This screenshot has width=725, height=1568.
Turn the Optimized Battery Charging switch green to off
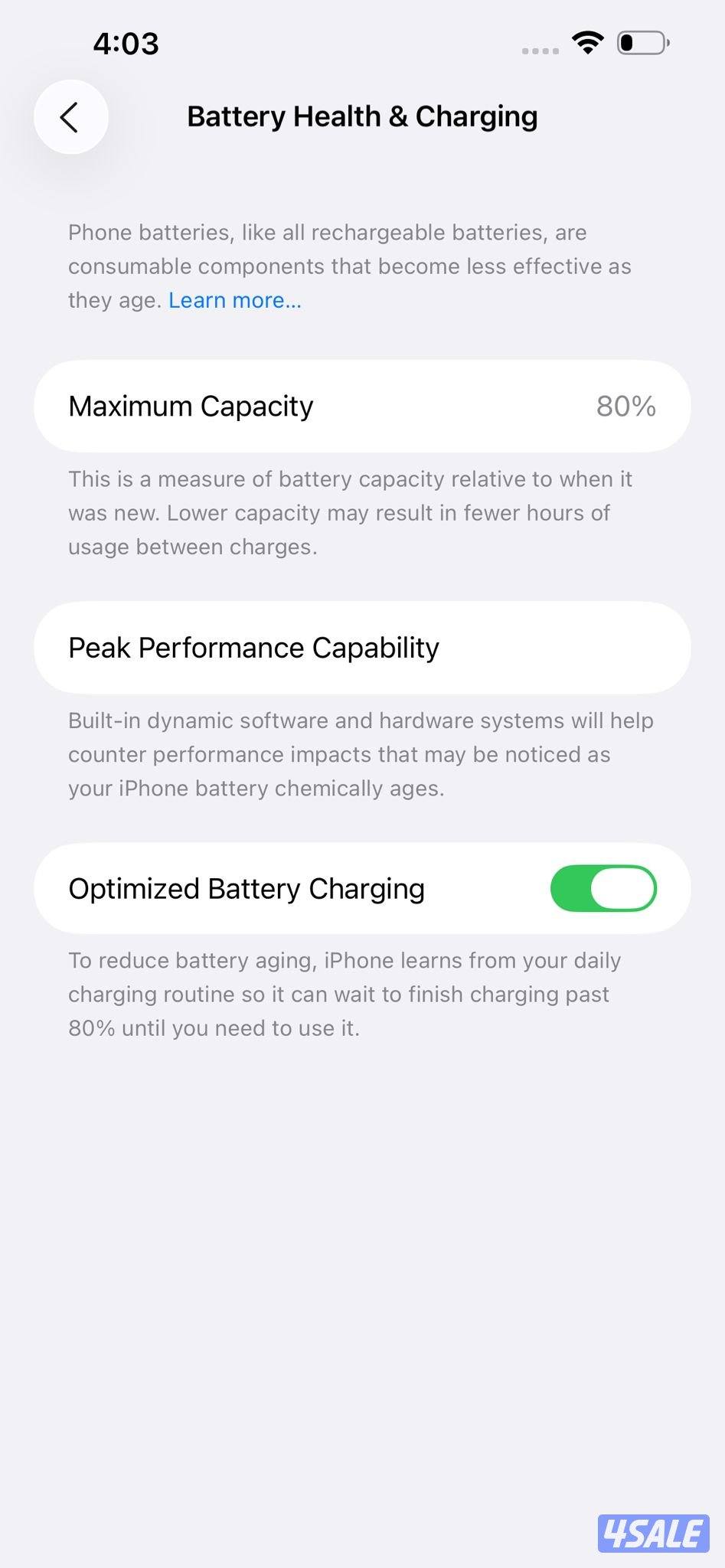click(603, 888)
